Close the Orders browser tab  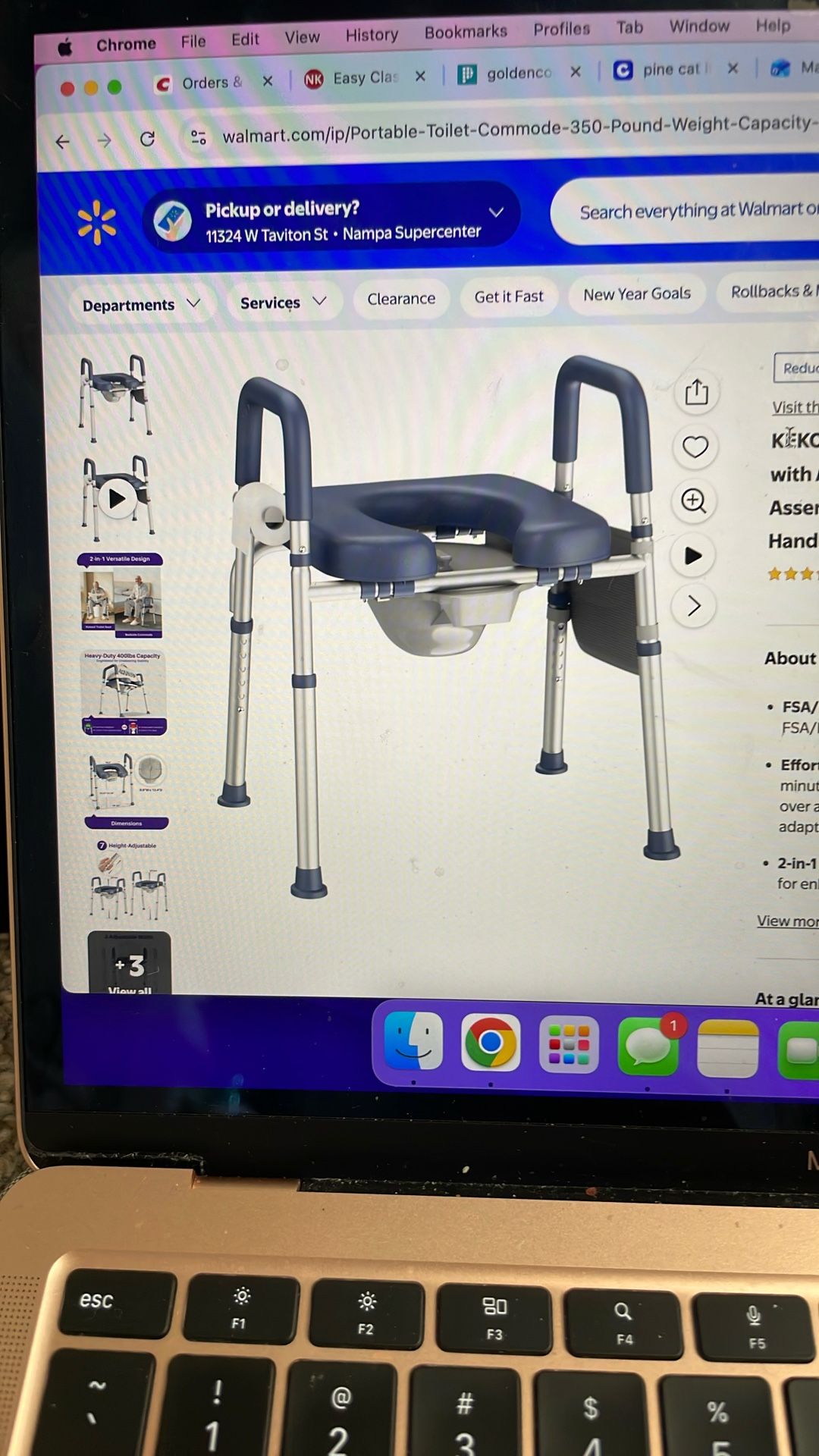point(267,81)
